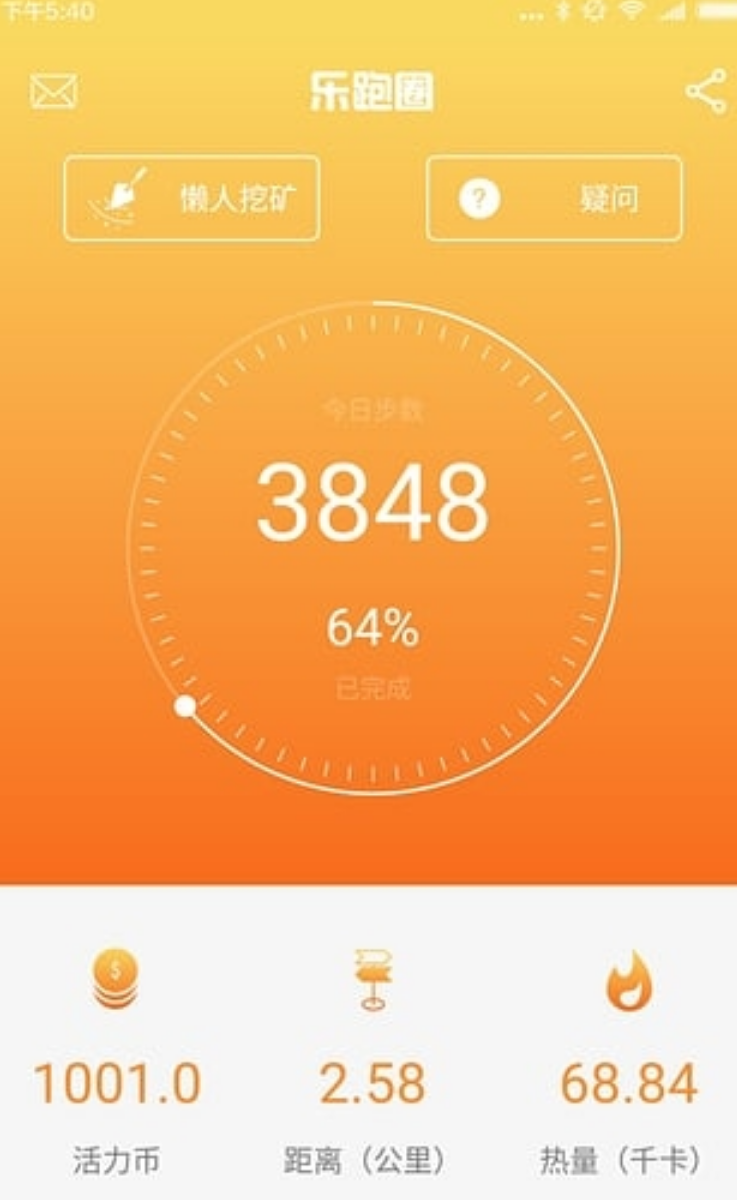
Task: Open the messages envelope icon
Action: (x=52, y=92)
